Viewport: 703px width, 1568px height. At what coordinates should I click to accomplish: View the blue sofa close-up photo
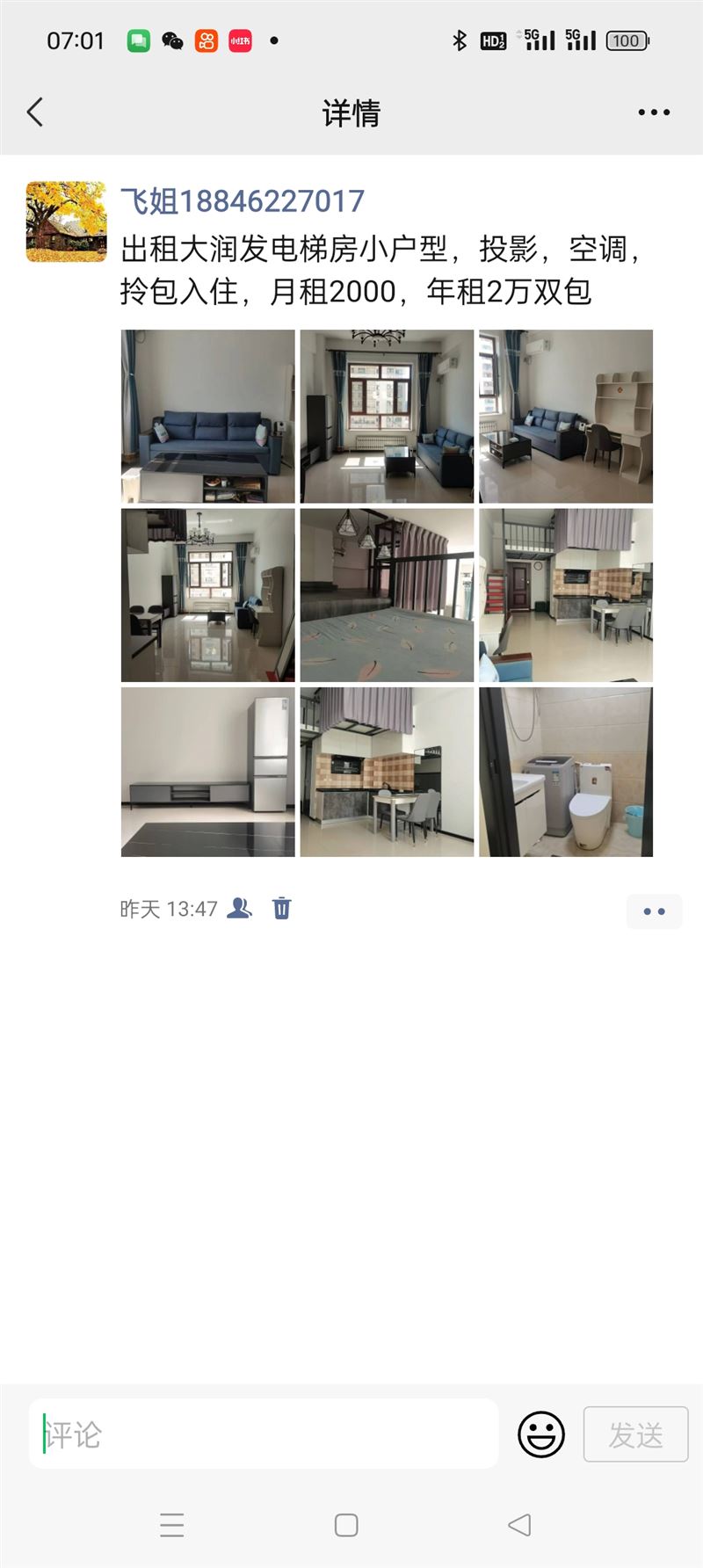[x=208, y=416]
